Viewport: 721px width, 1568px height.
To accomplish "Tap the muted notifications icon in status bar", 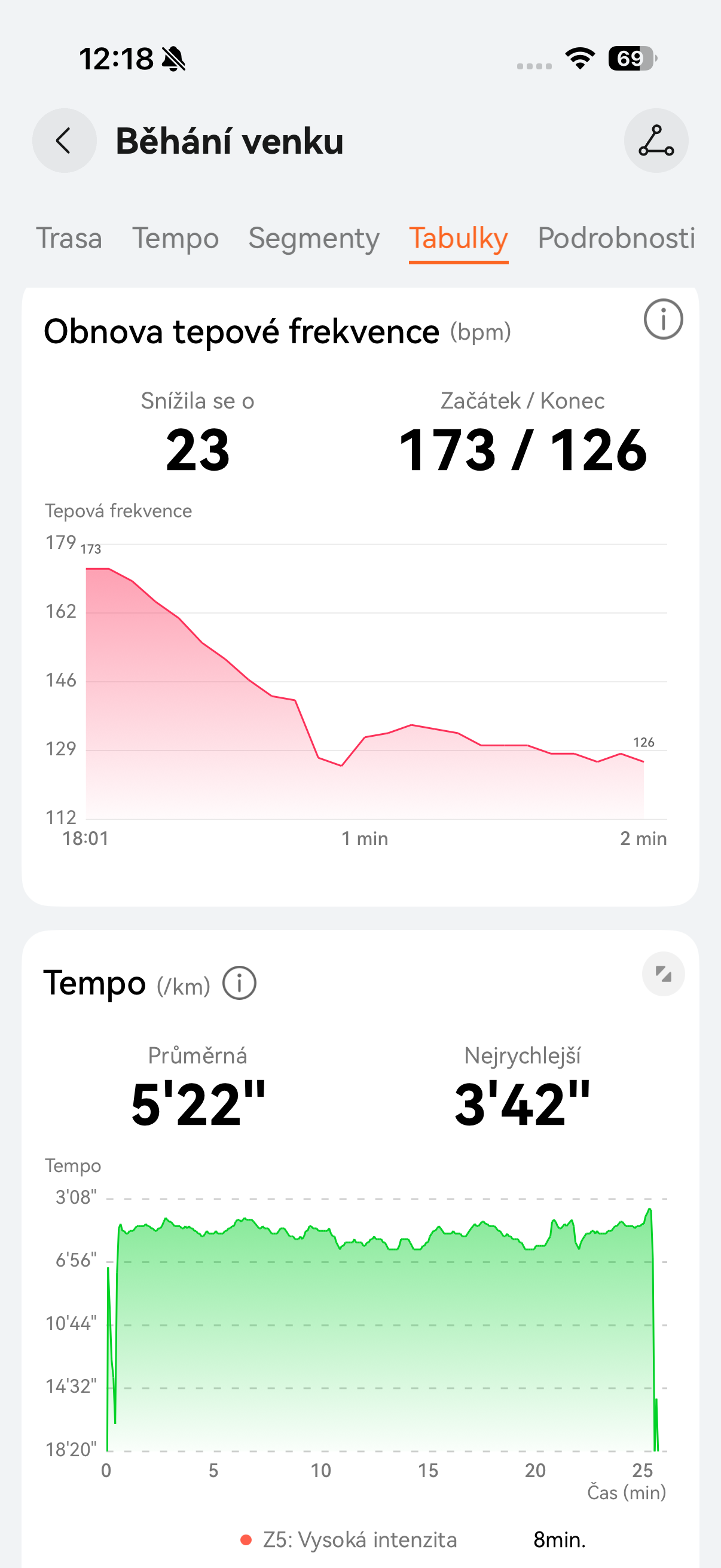I will pyautogui.click(x=174, y=59).
